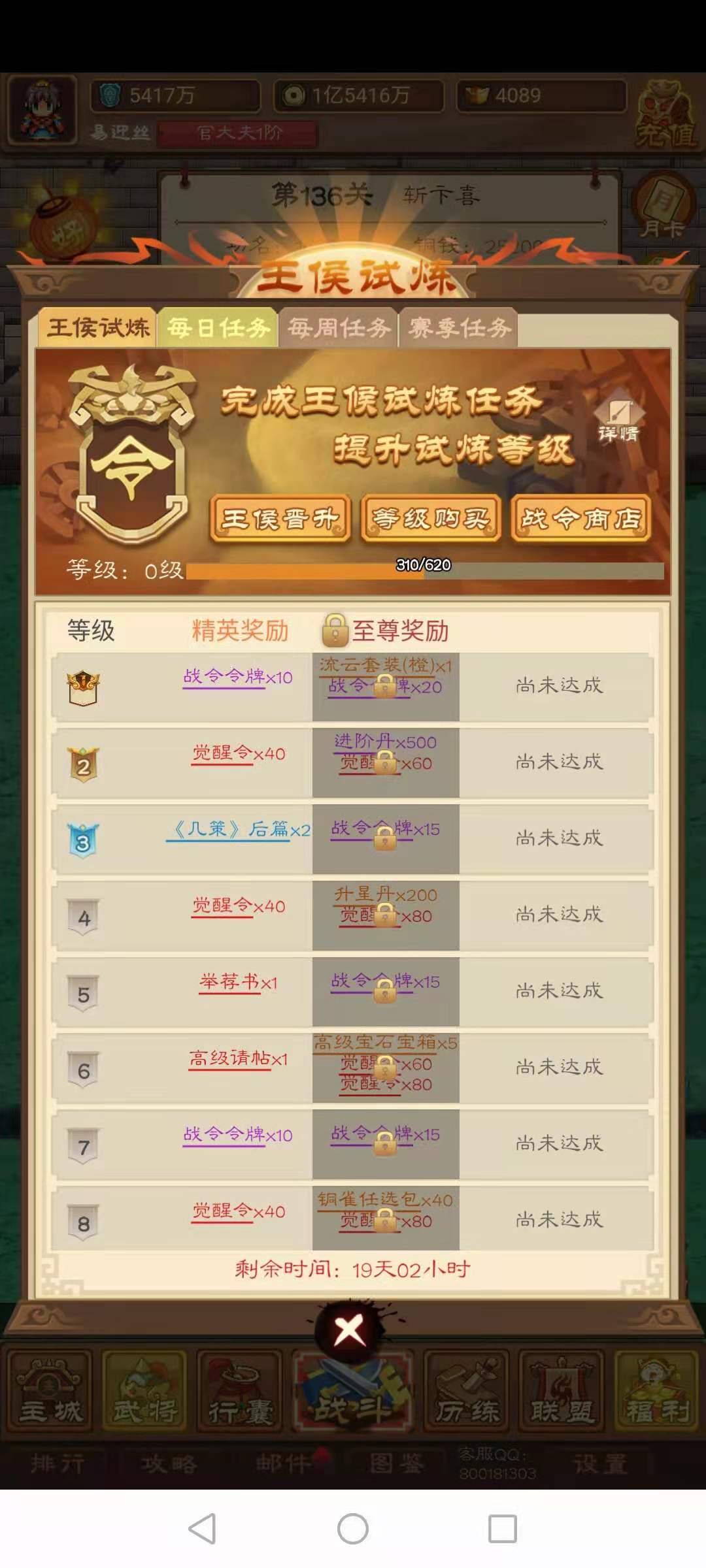
Task: Switch to the 每日任务 tab
Action: (218, 327)
